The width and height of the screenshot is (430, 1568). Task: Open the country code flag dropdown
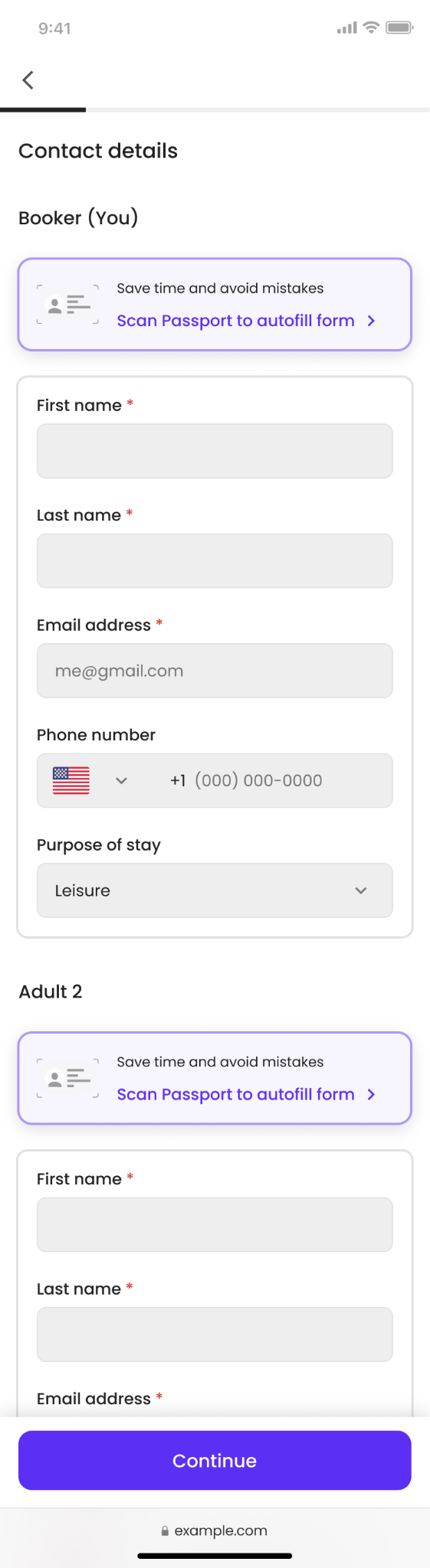pyautogui.click(x=90, y=781)
